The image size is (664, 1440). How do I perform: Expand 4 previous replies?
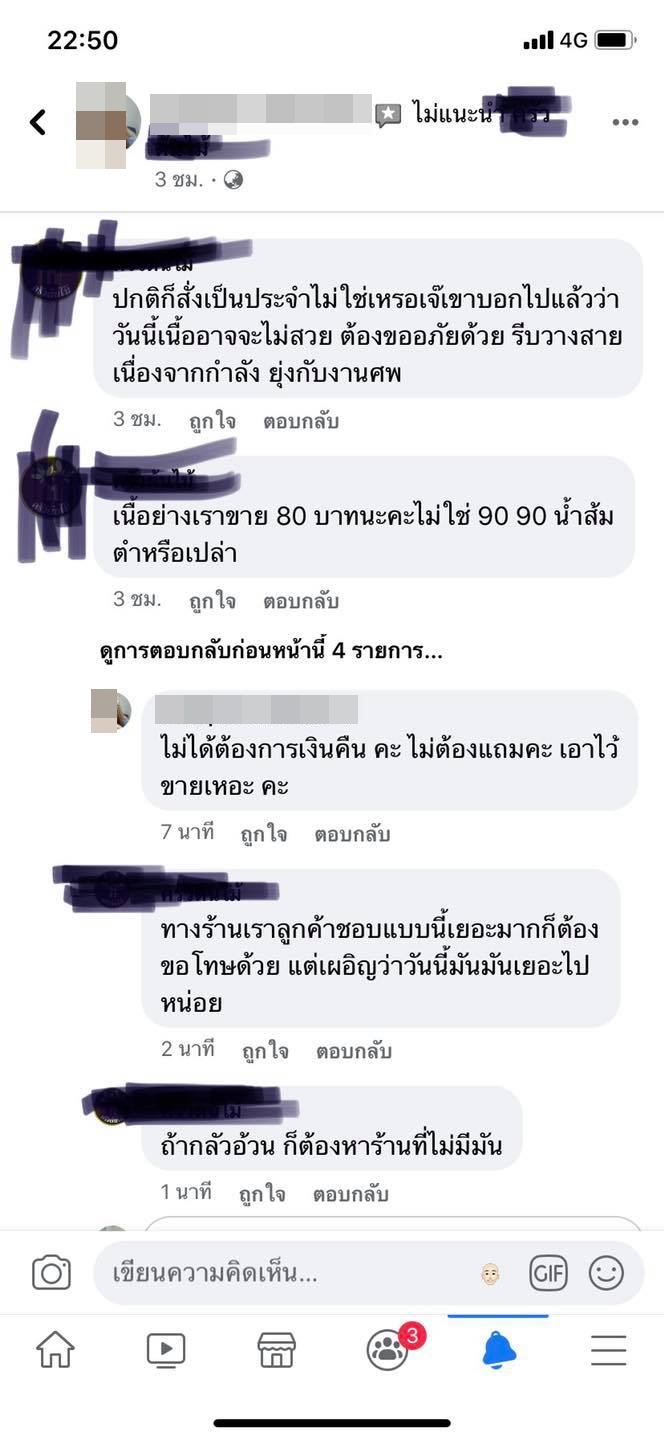click(x=271, y=652)
